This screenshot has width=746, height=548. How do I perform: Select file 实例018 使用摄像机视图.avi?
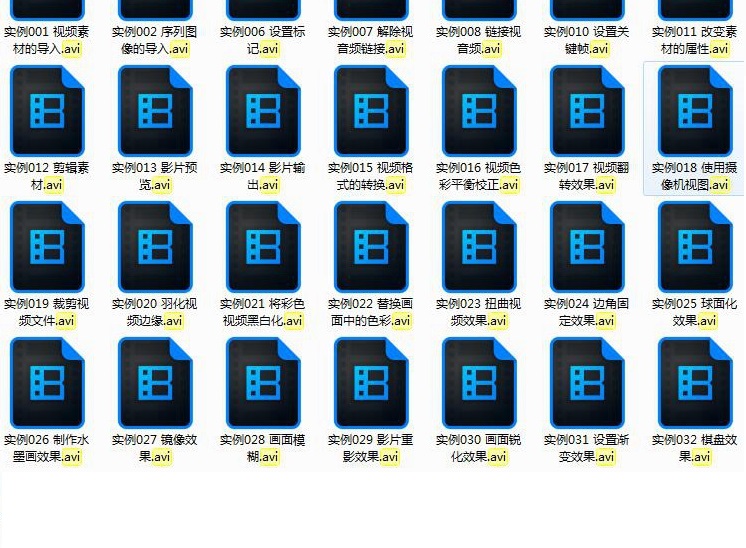[694, 111]
